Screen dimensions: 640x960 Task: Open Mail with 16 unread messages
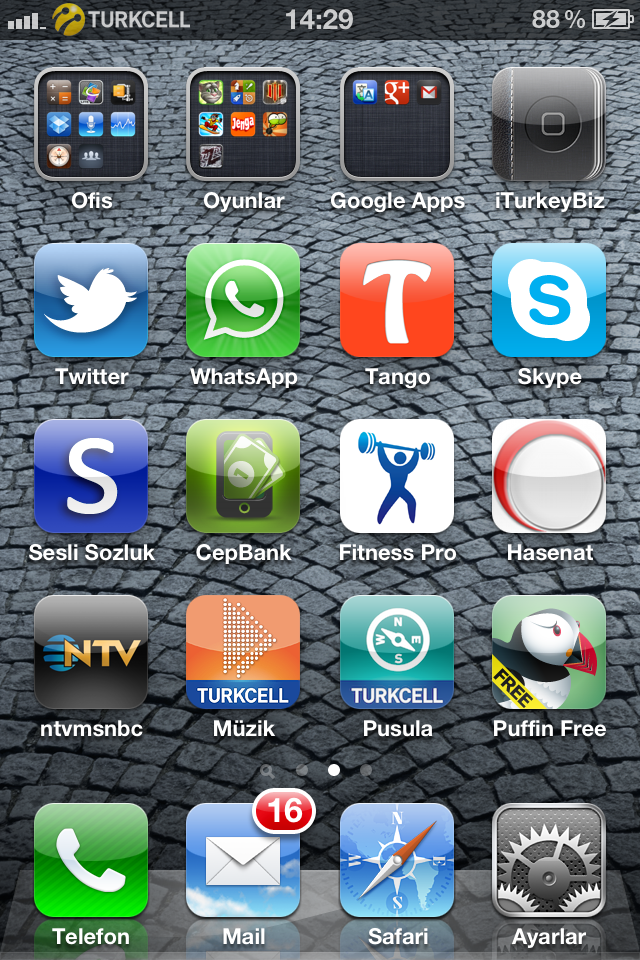pos(243,860)
